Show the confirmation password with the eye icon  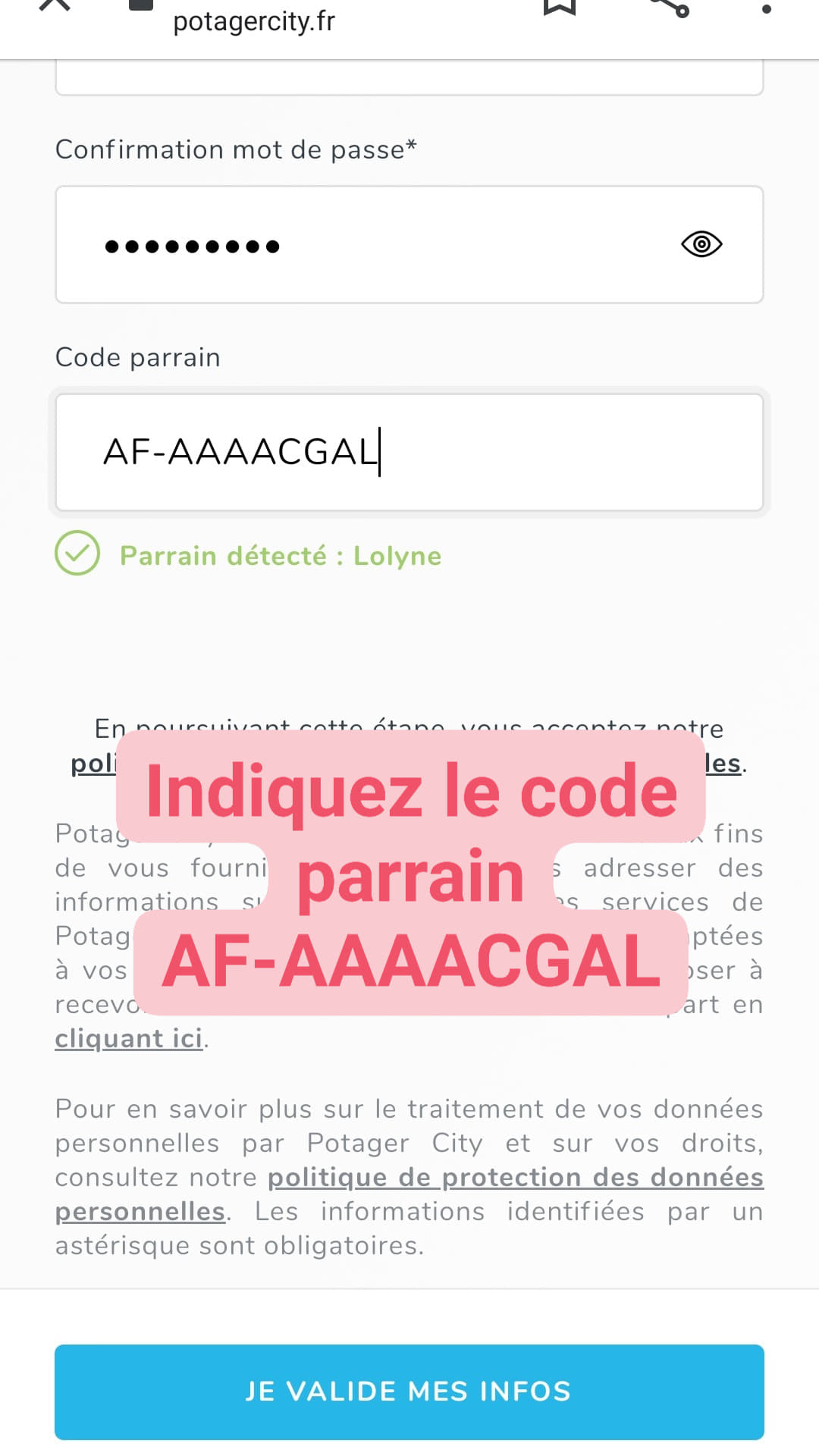click(x=701, y=244)
